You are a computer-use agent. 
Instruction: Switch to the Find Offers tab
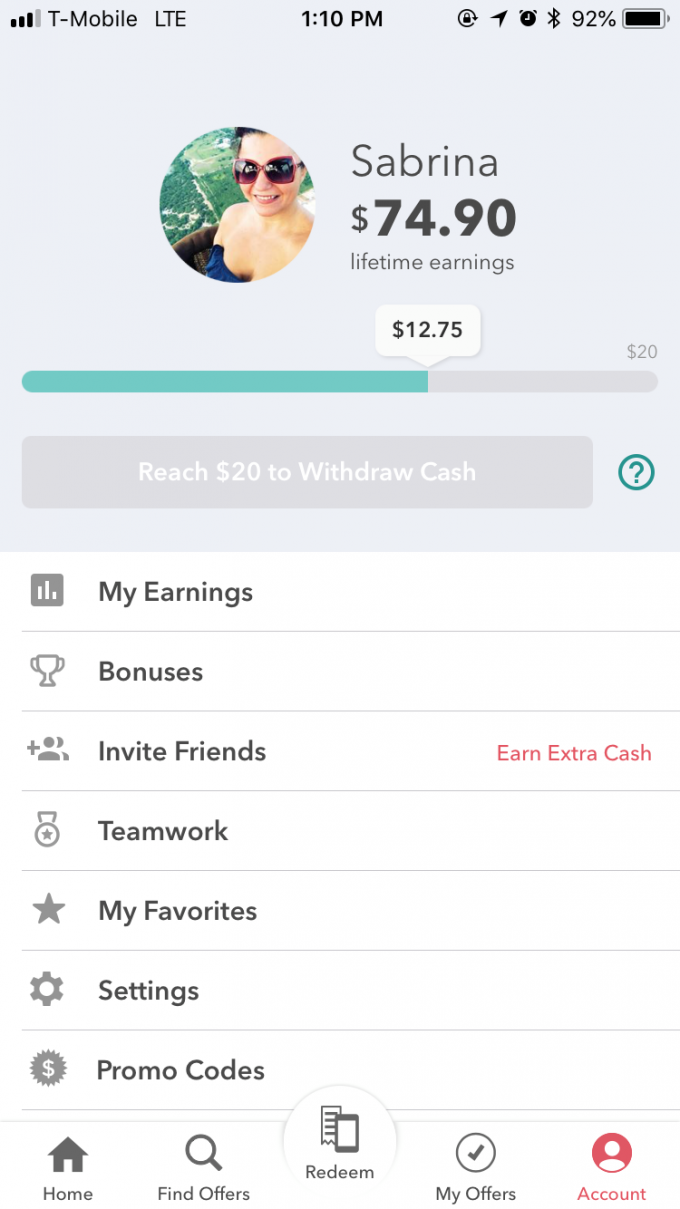[x=204, y=1168]
